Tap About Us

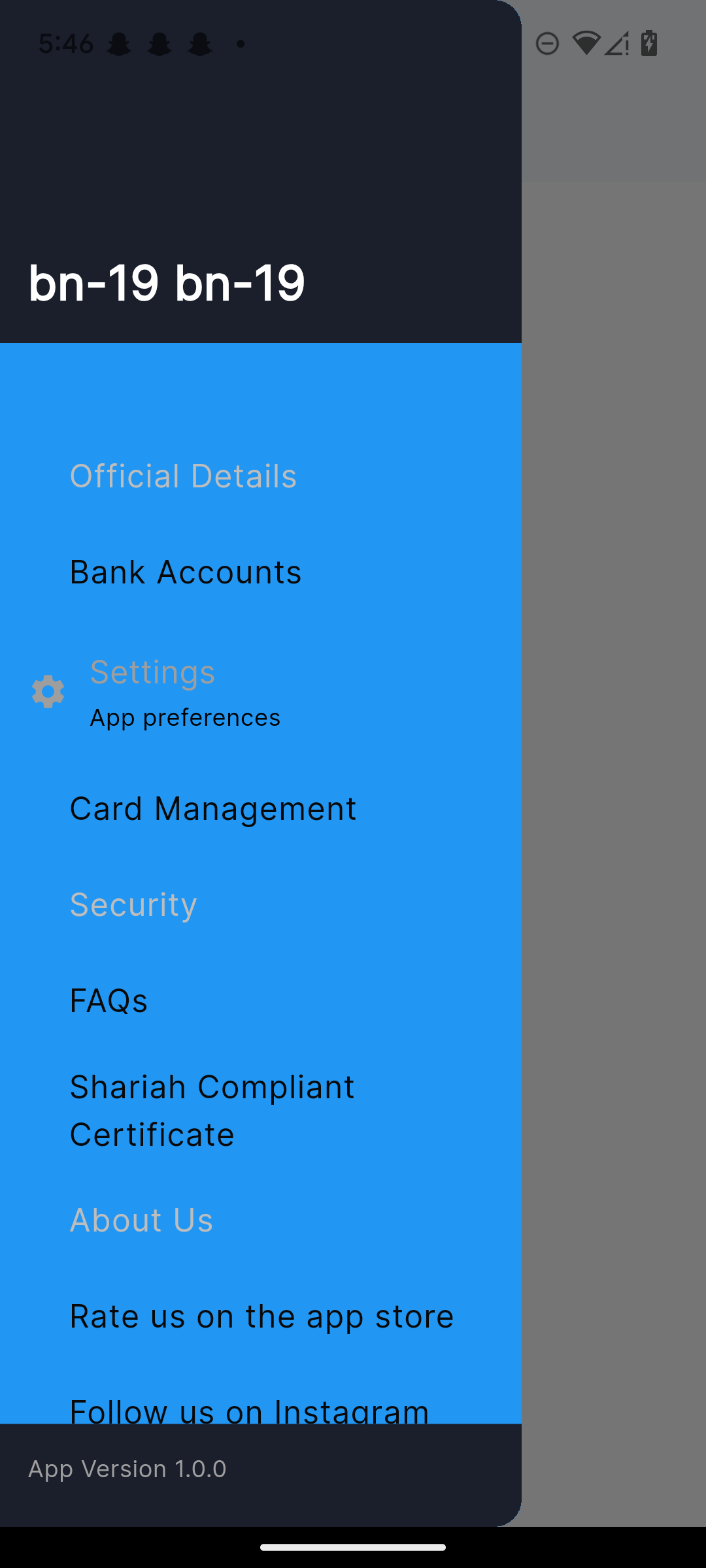141,1220
